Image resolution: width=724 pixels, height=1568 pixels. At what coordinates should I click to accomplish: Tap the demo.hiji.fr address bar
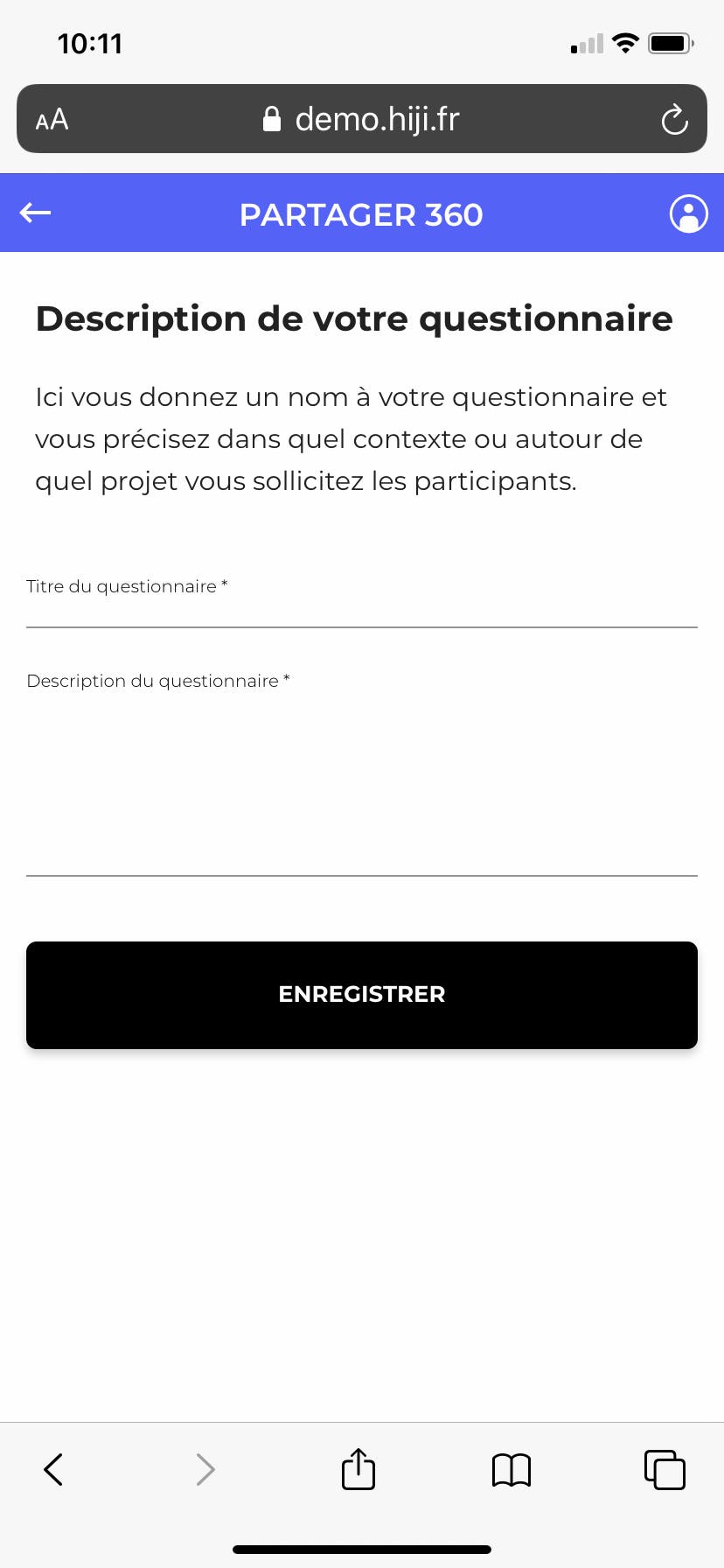[361, 119]
